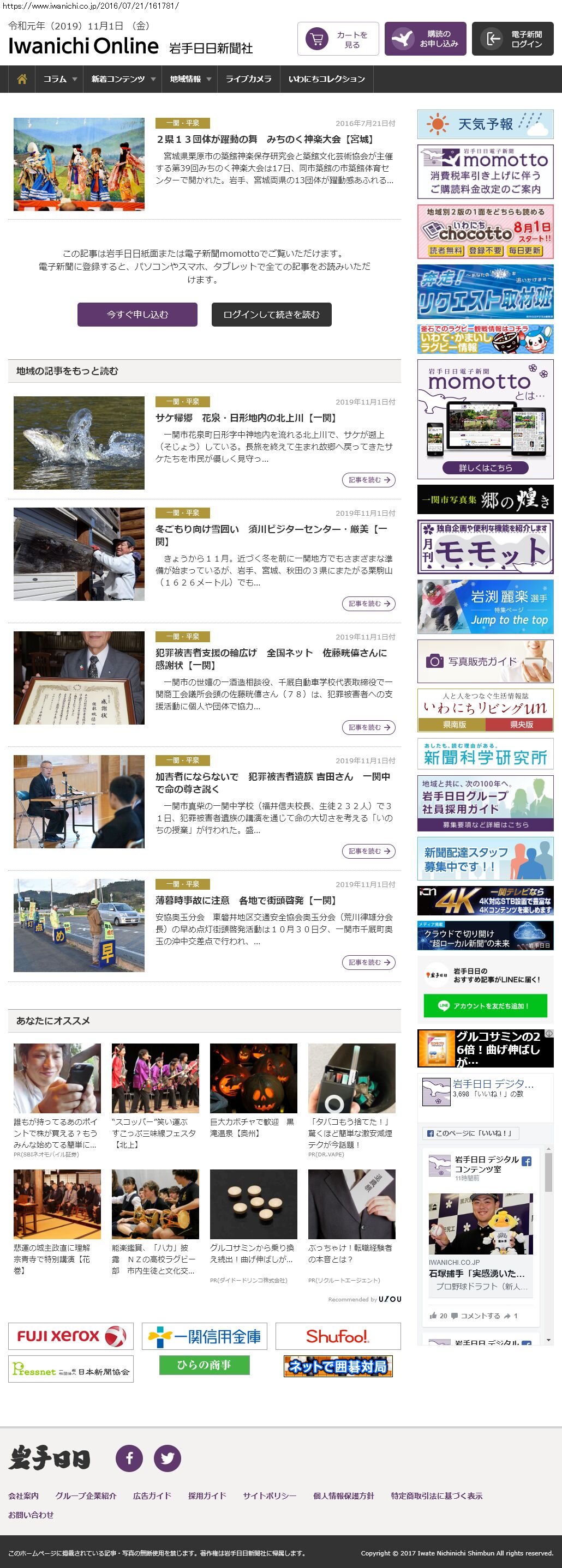Read the サケ帰郷 article via 記事を読む
Image resolution: width=562 pixels, height=1568 pixels.
(x=368, y=480)
